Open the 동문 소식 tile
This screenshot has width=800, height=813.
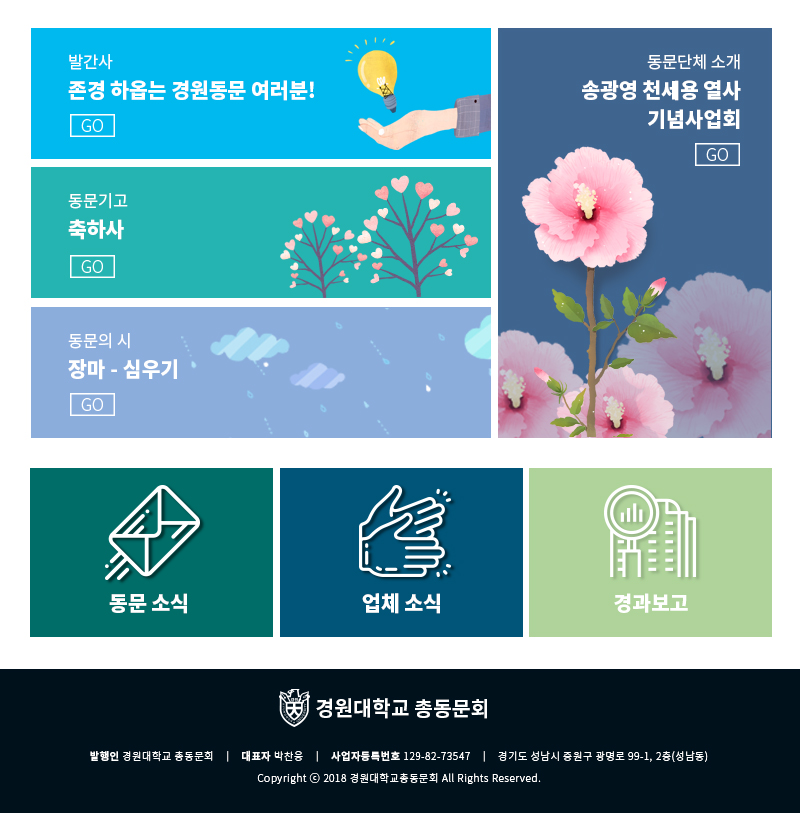tap(151, 552)
